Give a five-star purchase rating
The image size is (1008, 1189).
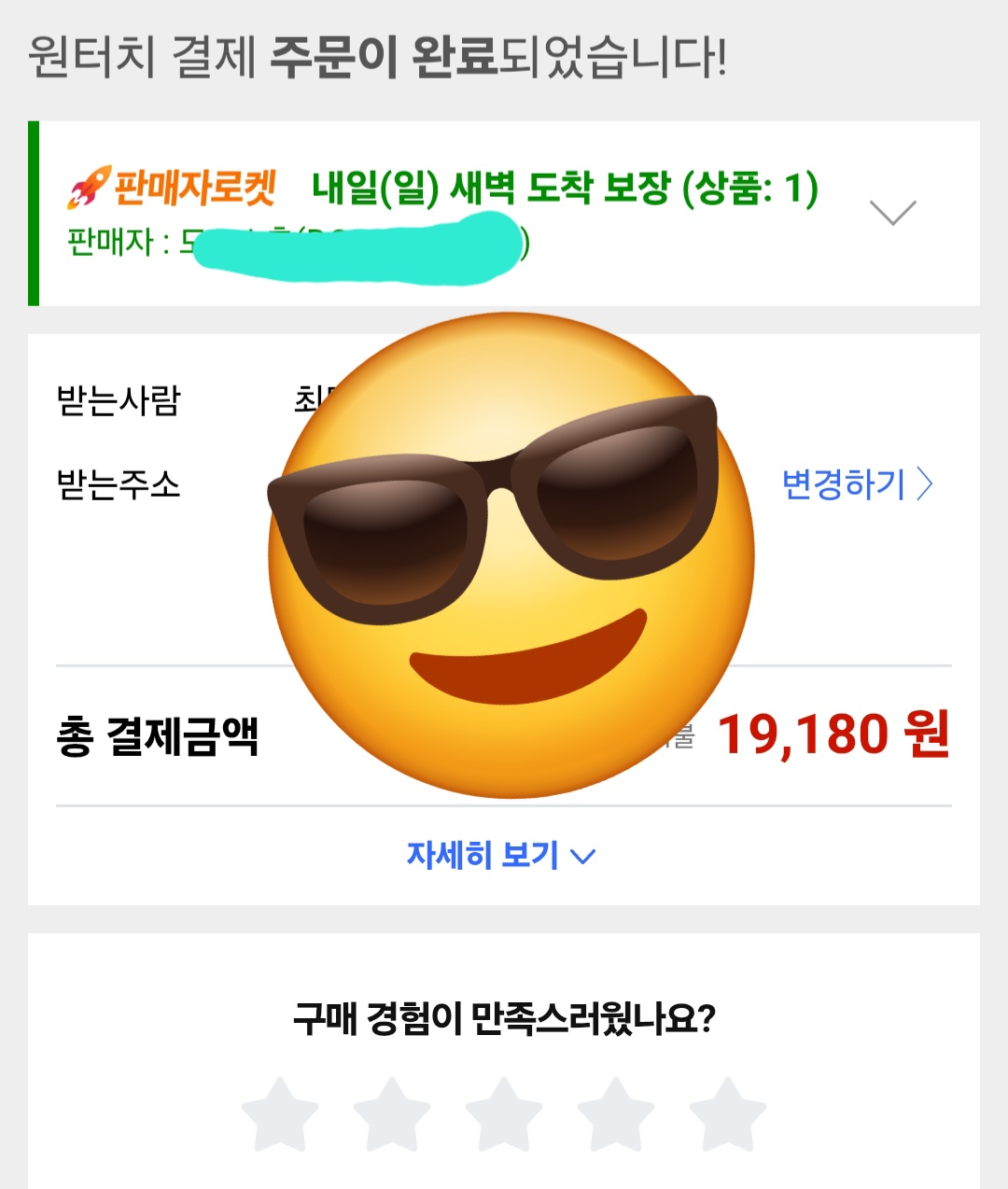[x=728, y=1114]
